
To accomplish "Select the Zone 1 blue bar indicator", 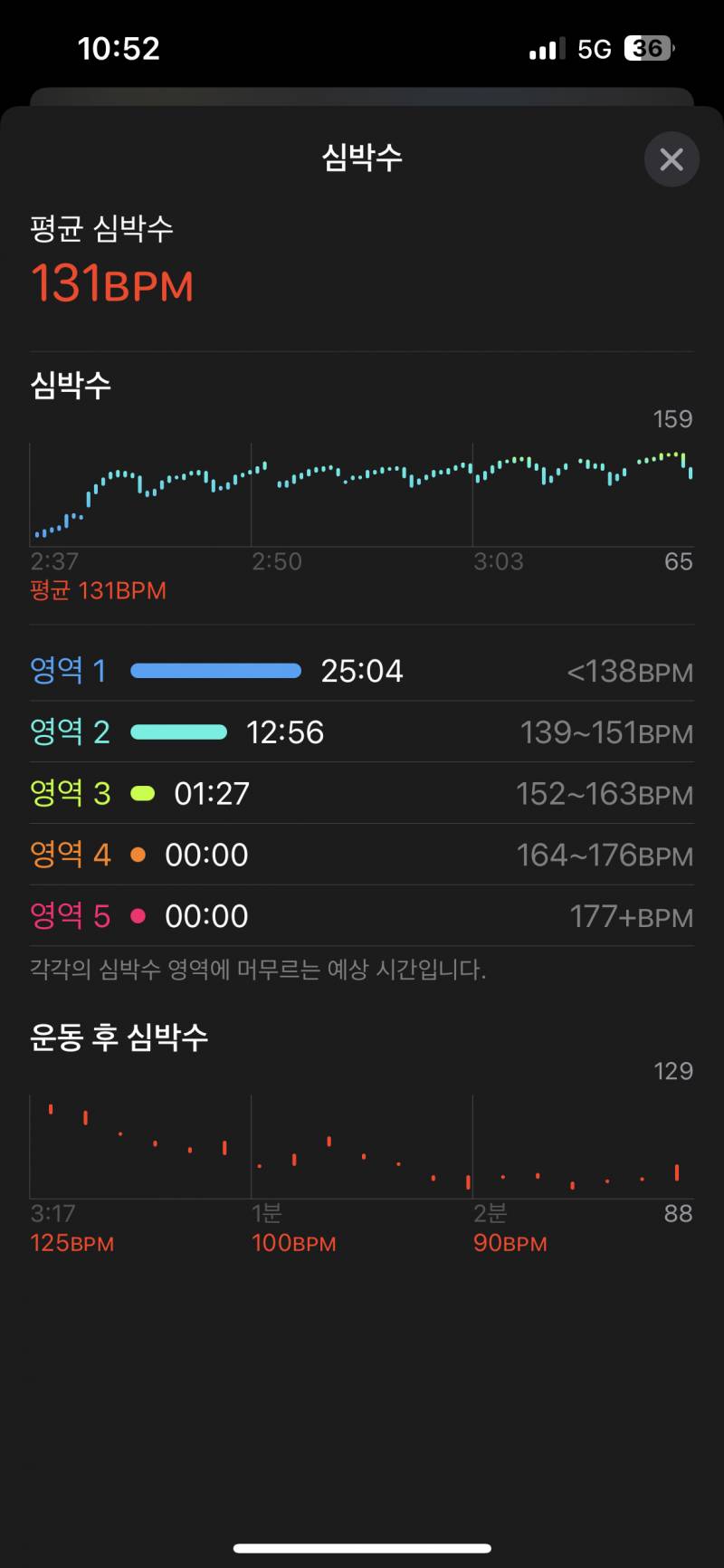I will [215, 670].
